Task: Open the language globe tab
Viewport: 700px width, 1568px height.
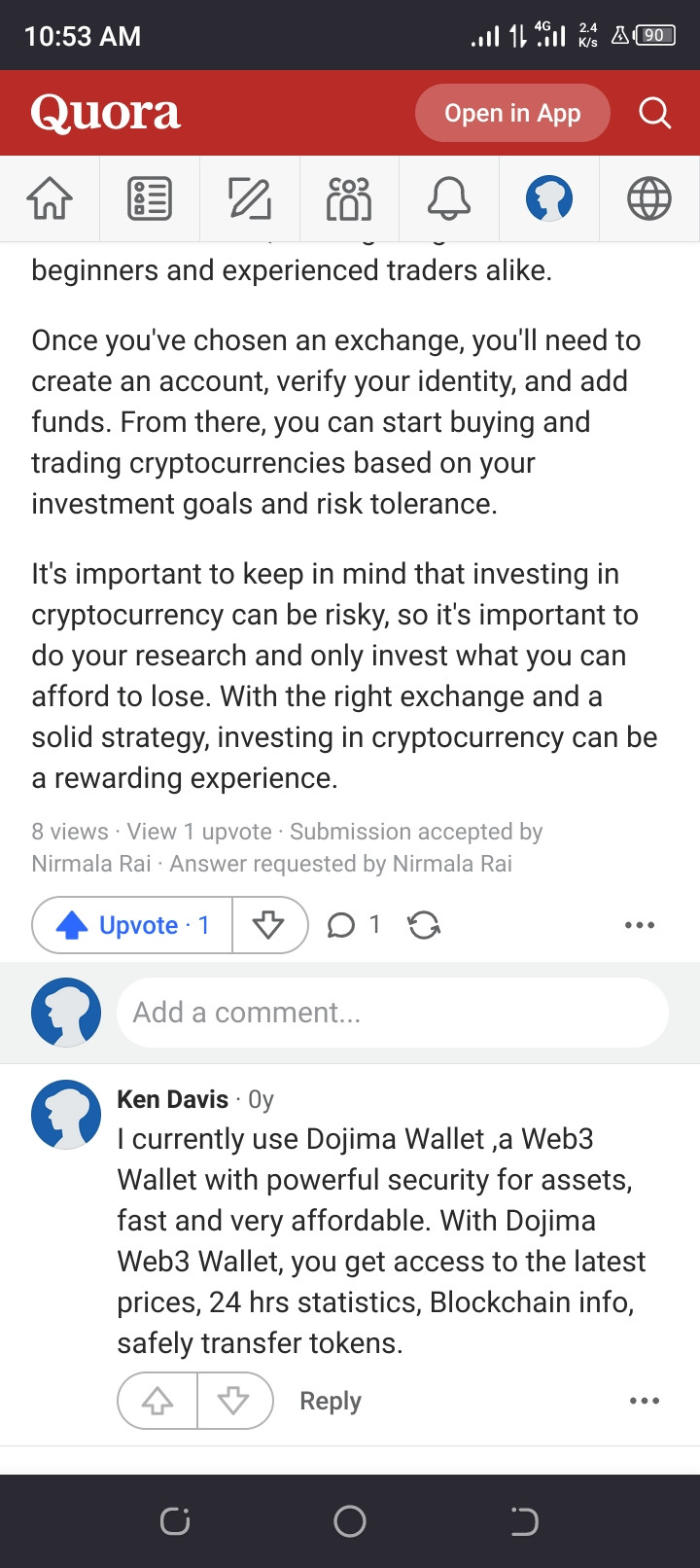Action: click(x=648, y=198)
